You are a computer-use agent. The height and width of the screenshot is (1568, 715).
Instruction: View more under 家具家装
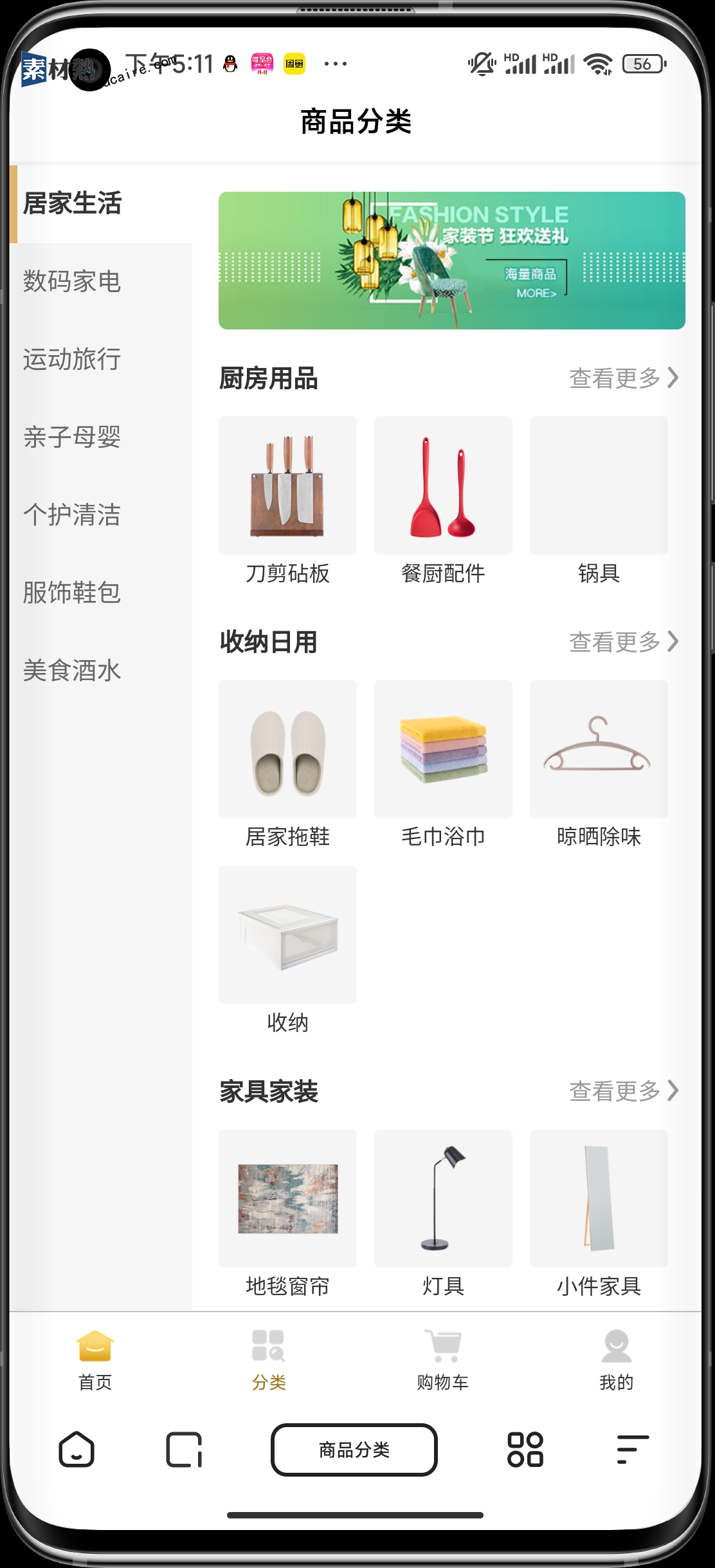(x=622, y=1091)
